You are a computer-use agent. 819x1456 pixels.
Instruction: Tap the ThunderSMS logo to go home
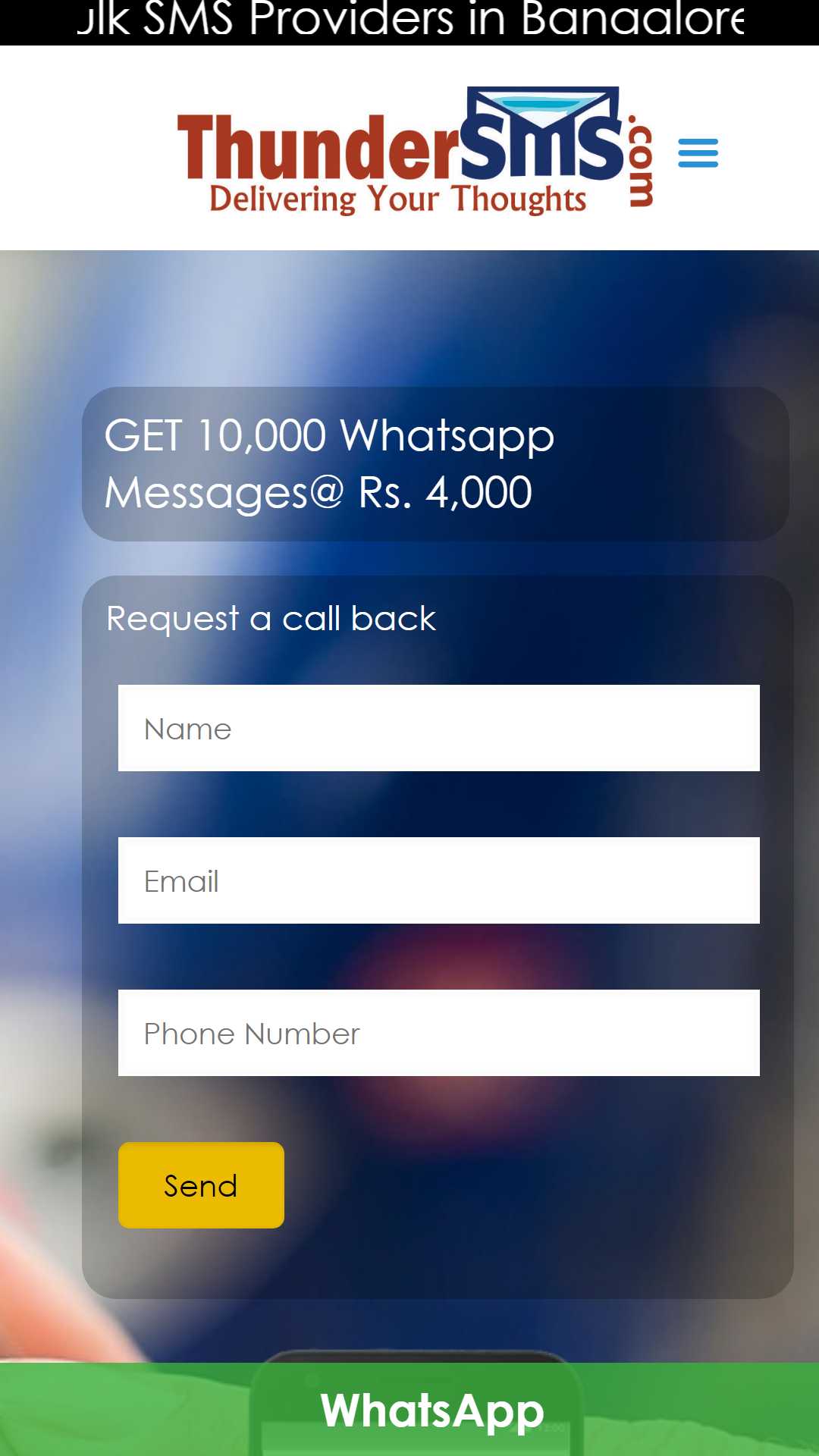415,151
